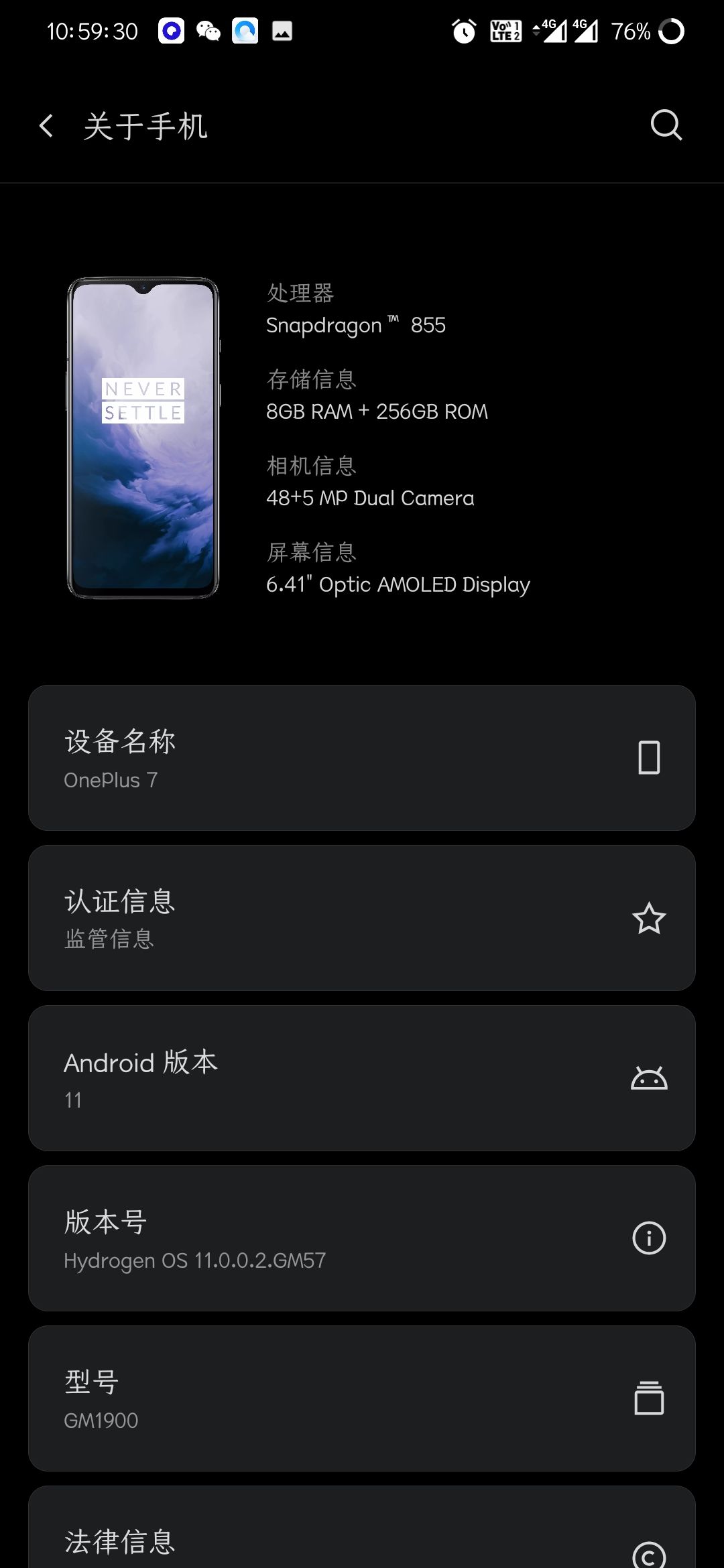Open the search icon
This screenshot has width=724, height=1568.
666,125
